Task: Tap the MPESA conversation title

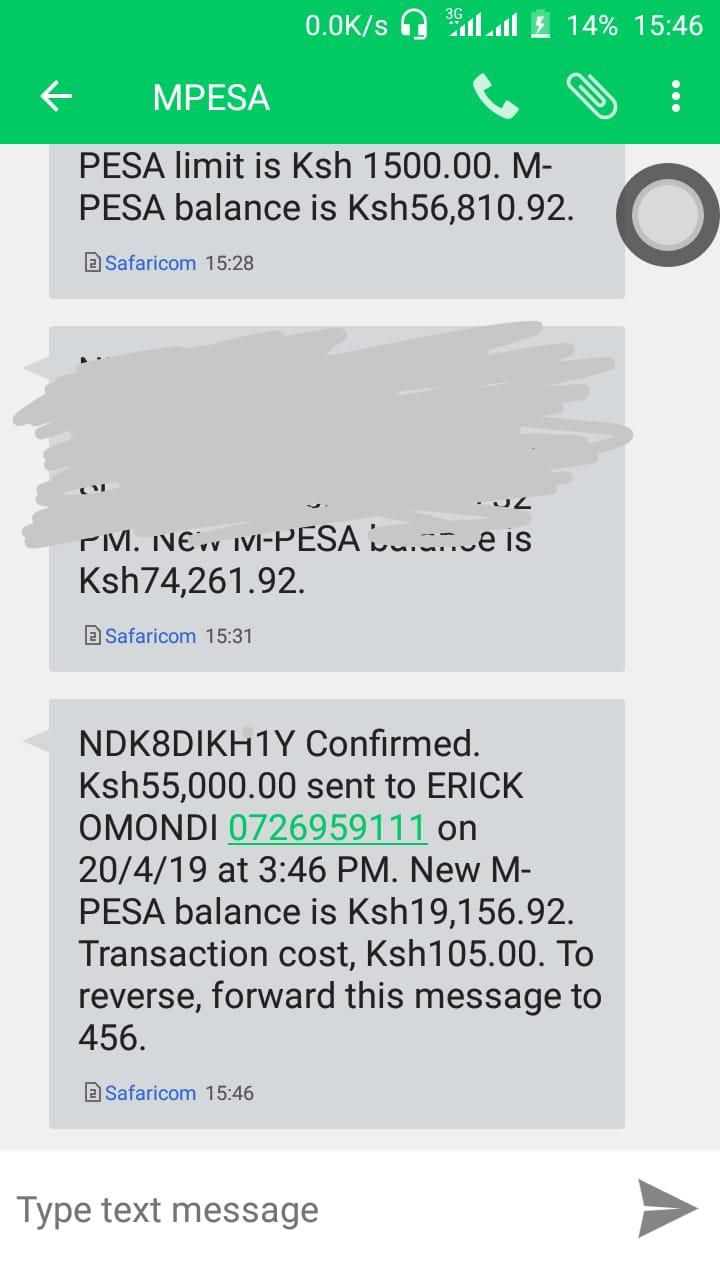Action: (210, 96)
